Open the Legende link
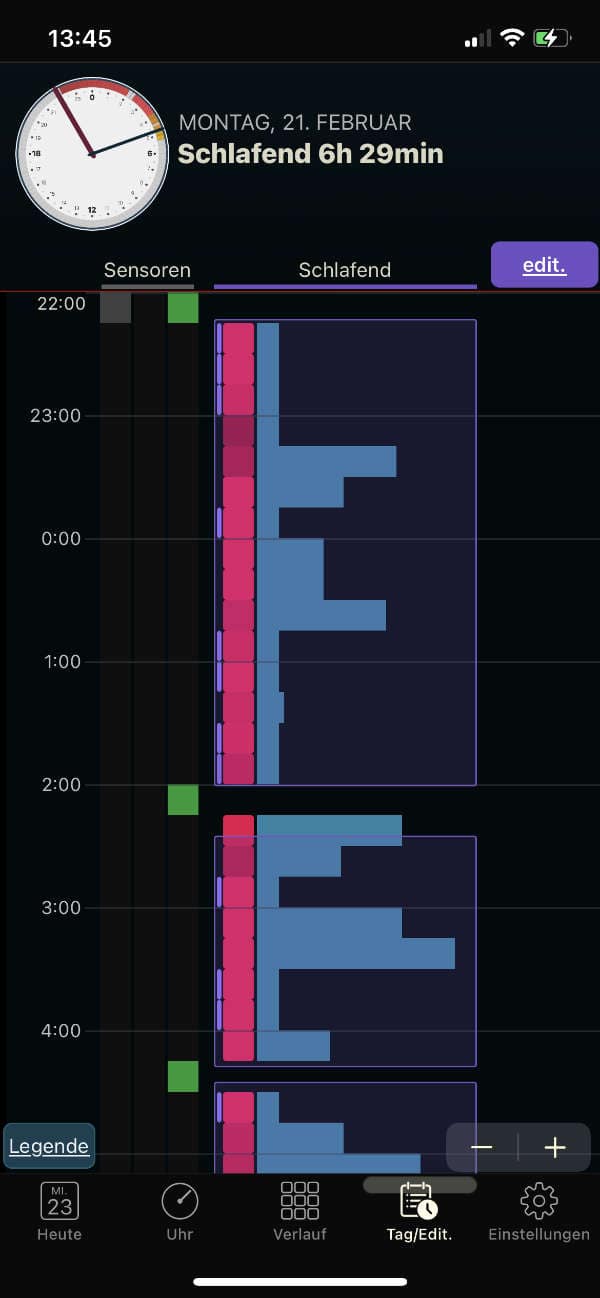This screenshot has height=1298, width=600. [x=49, y=1146]
